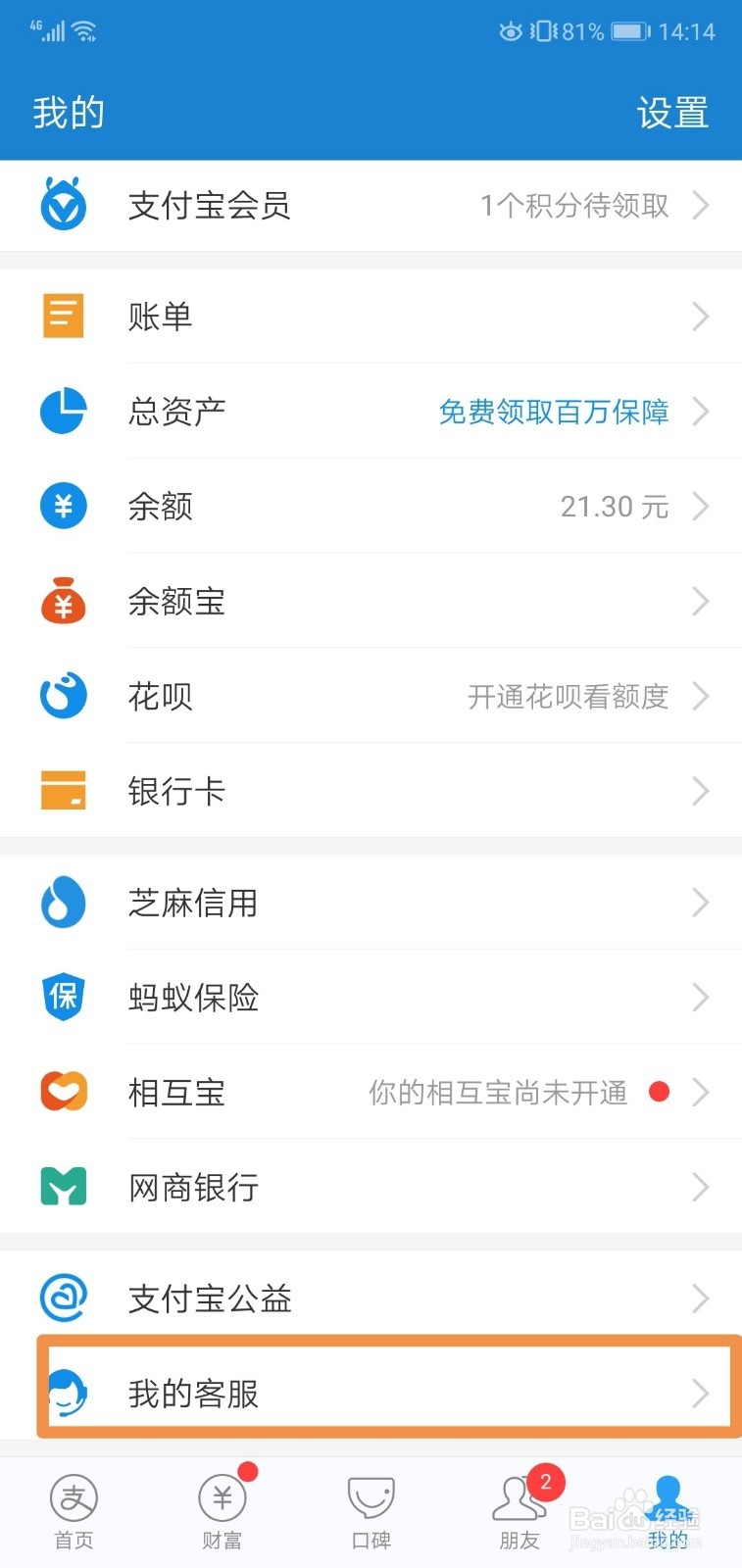The image size is (742, 1568).
Task: Switch to the 财富 tab
Action: 223,1512
